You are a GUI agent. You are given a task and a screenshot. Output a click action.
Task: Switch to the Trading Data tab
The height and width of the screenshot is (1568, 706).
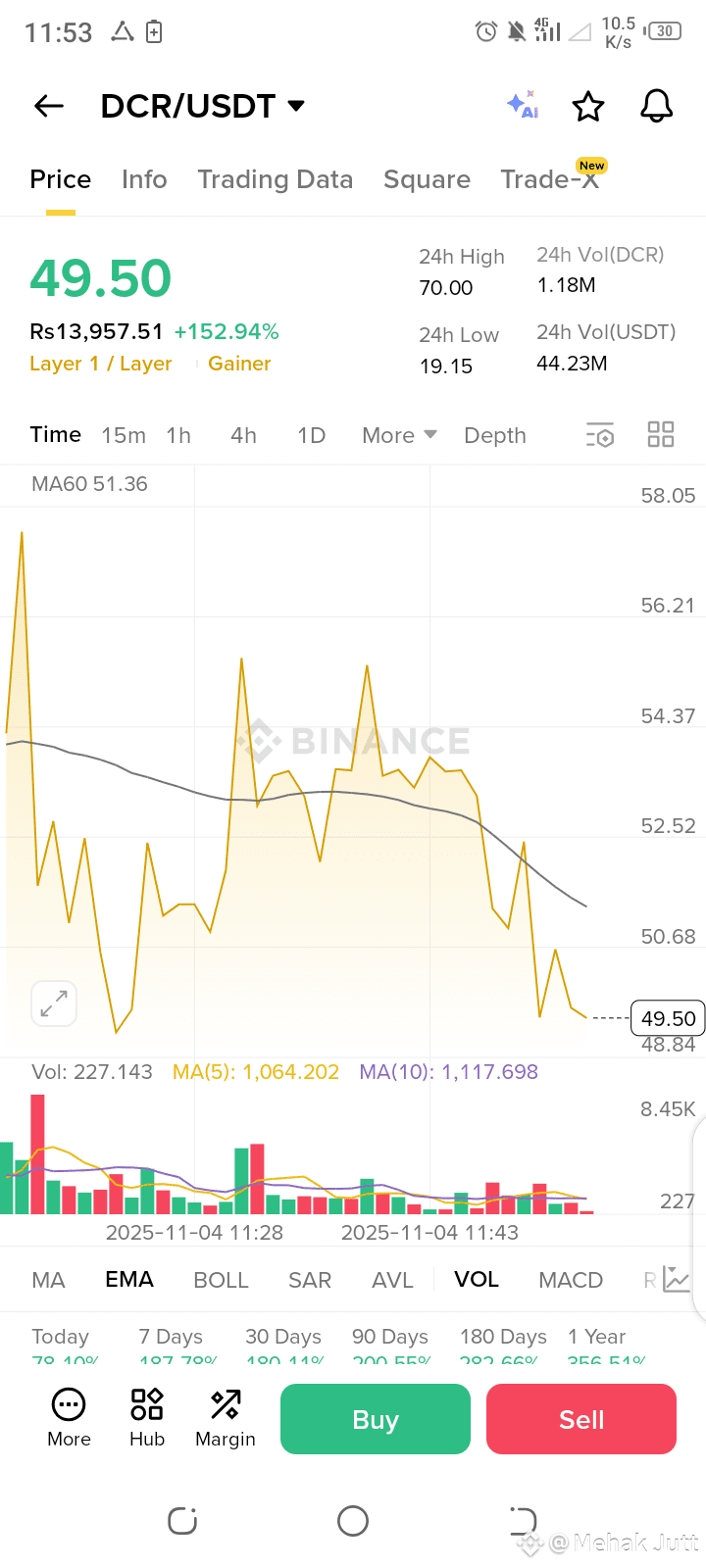275,179
